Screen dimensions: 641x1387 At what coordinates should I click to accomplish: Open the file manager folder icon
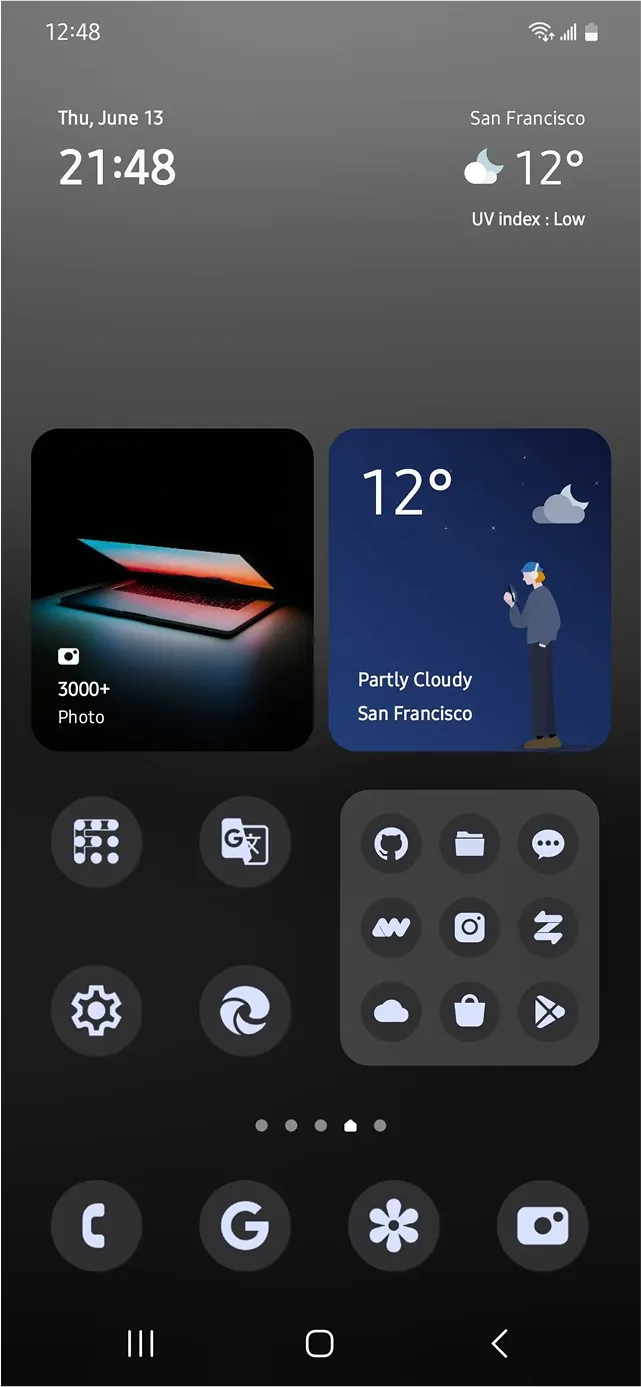[469, 844]
